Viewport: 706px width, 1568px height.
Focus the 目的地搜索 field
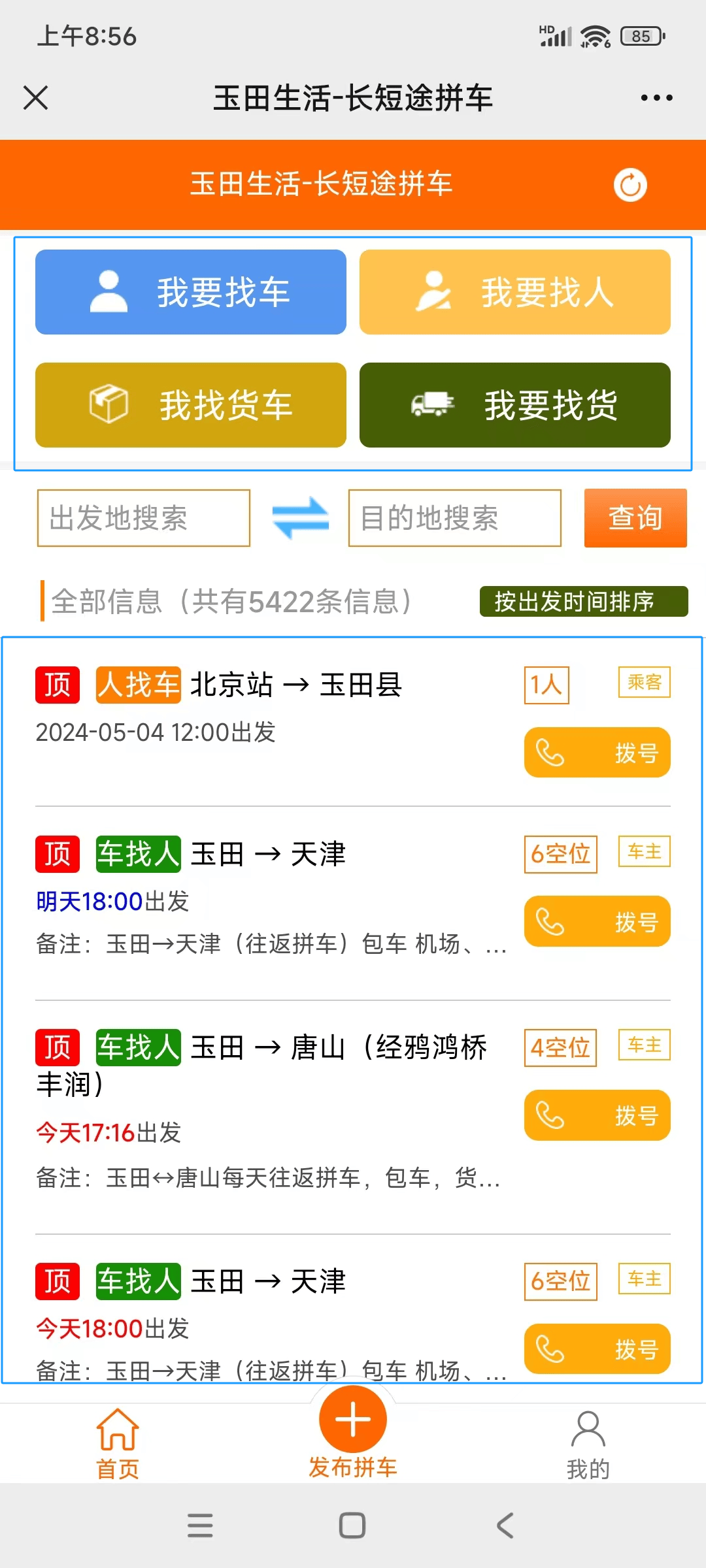click(455, 518)
